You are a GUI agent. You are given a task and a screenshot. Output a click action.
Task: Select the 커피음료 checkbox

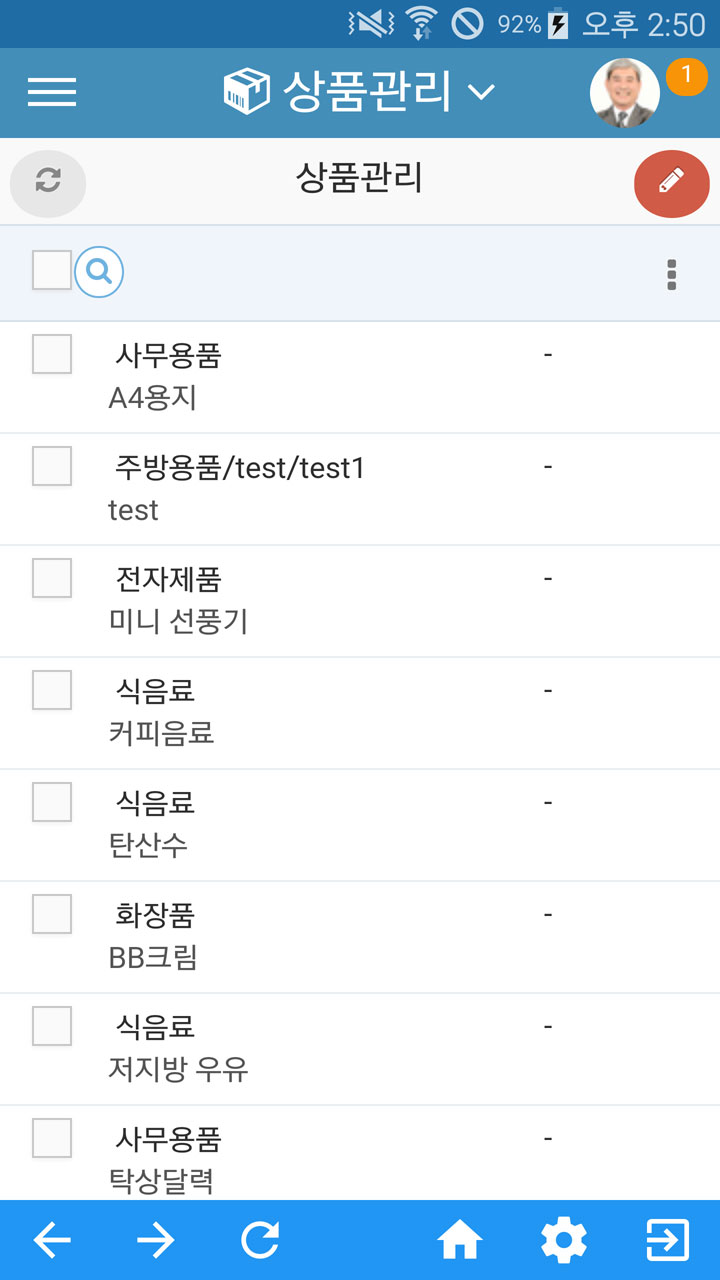[52, 690]
